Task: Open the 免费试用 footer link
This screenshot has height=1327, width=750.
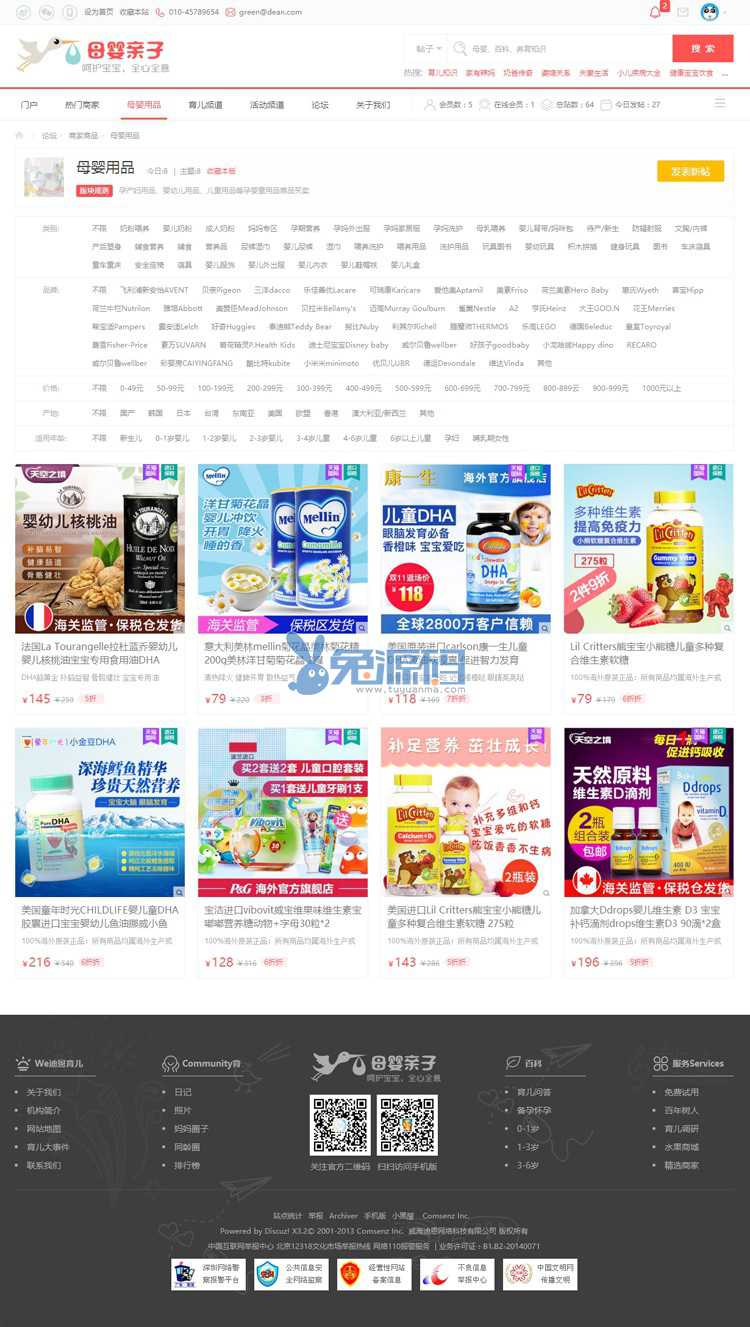Action: pos(681,1092)
